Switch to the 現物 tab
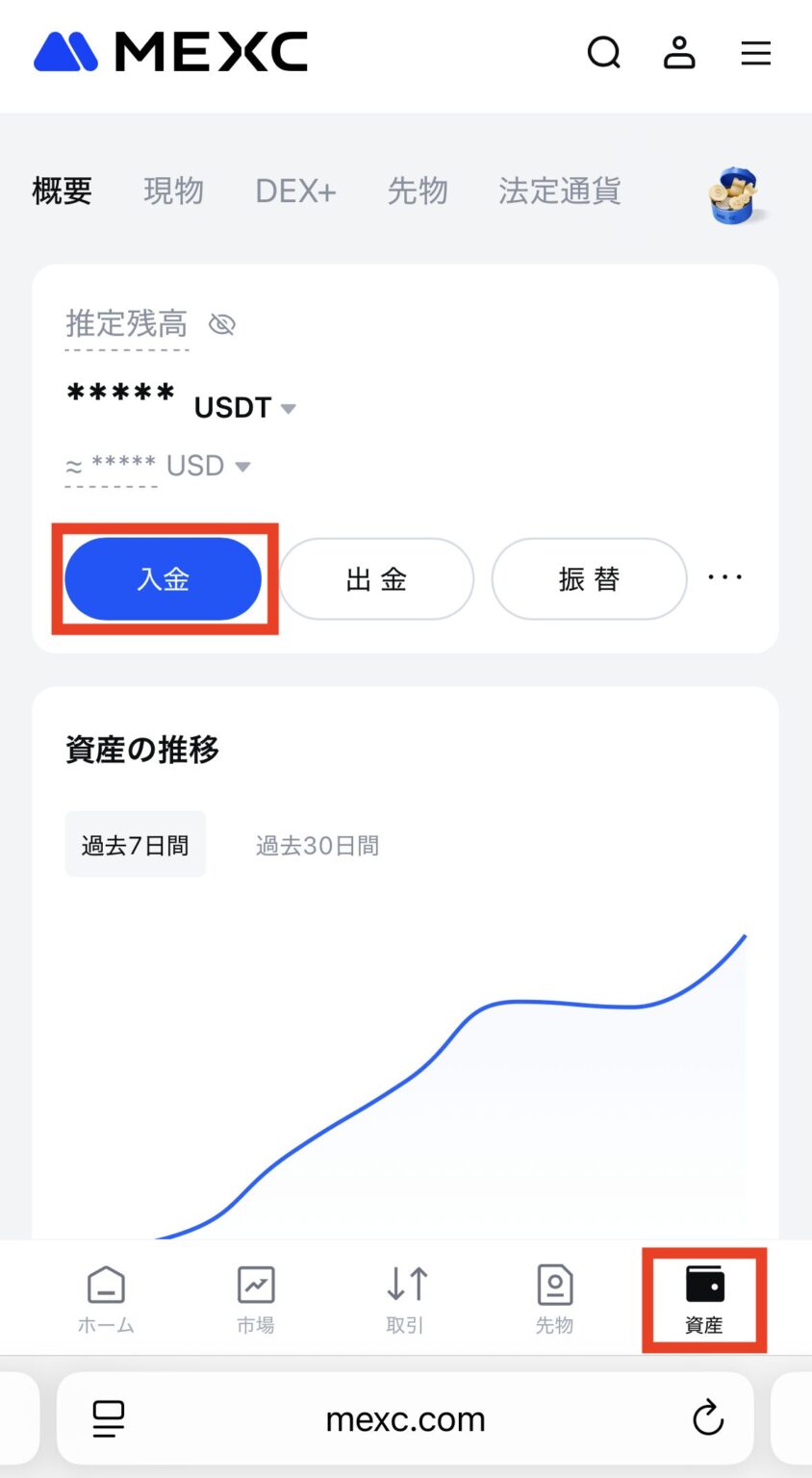The width and height of the screenshot is (812, 1478). tap(174, 191)
